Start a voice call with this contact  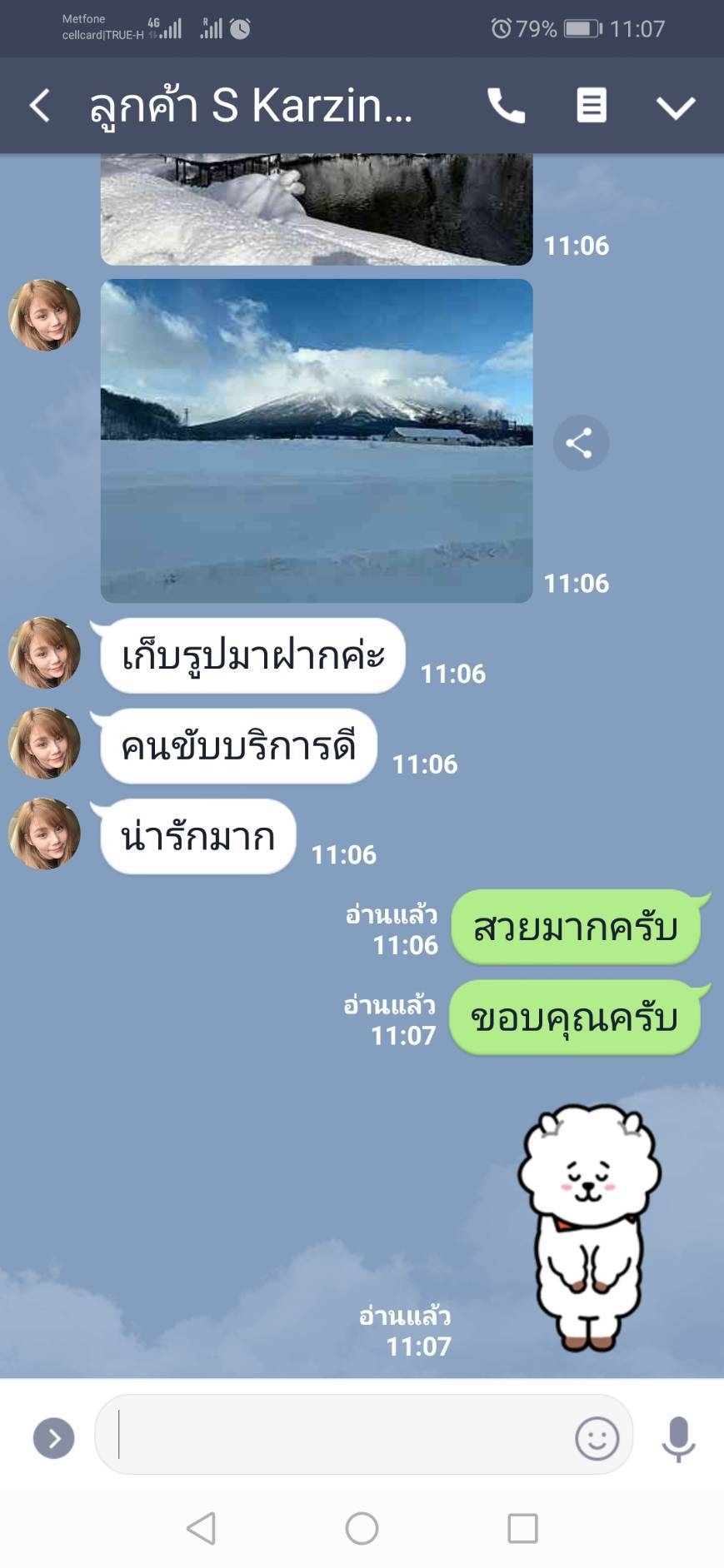[x=506, y=106]
